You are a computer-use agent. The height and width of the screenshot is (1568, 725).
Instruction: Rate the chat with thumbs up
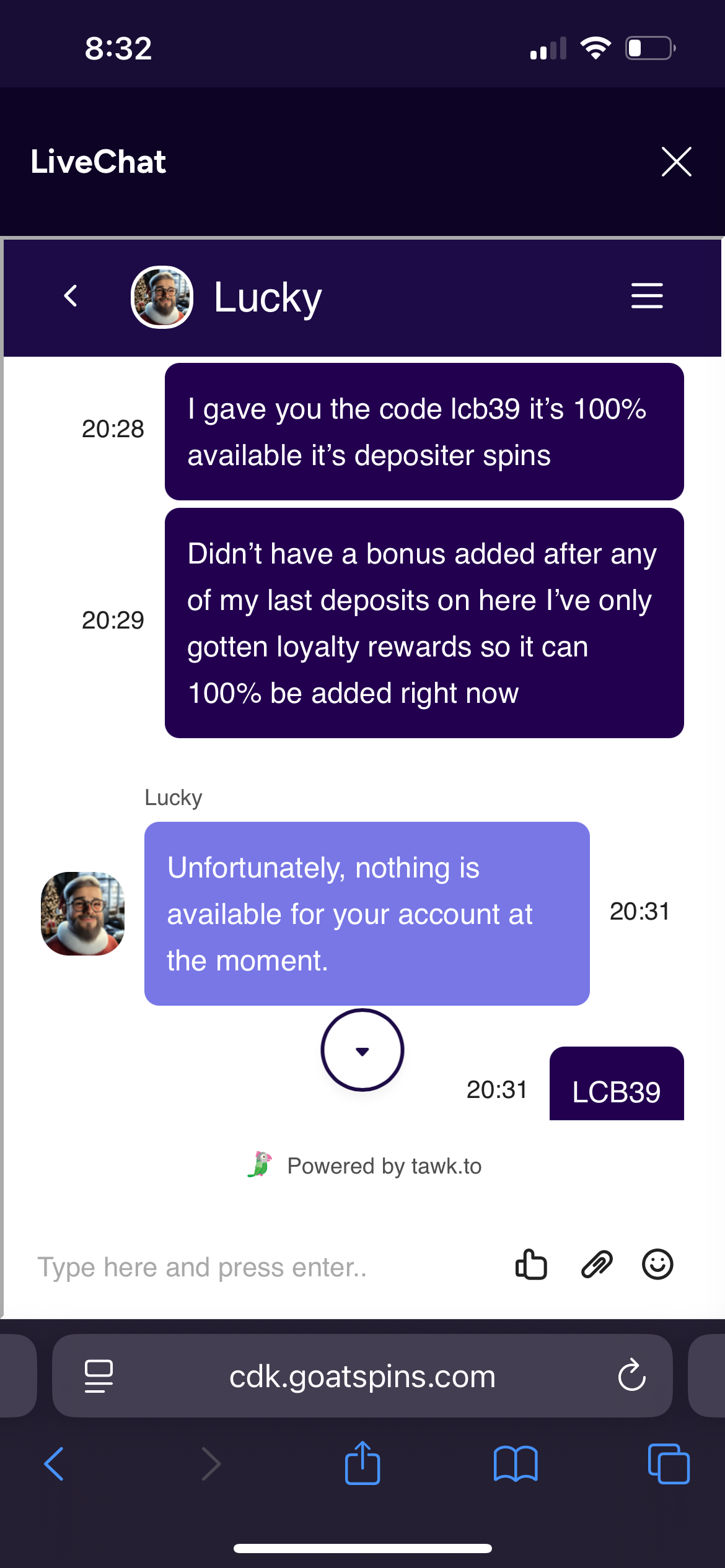[x=531, y=1265]
